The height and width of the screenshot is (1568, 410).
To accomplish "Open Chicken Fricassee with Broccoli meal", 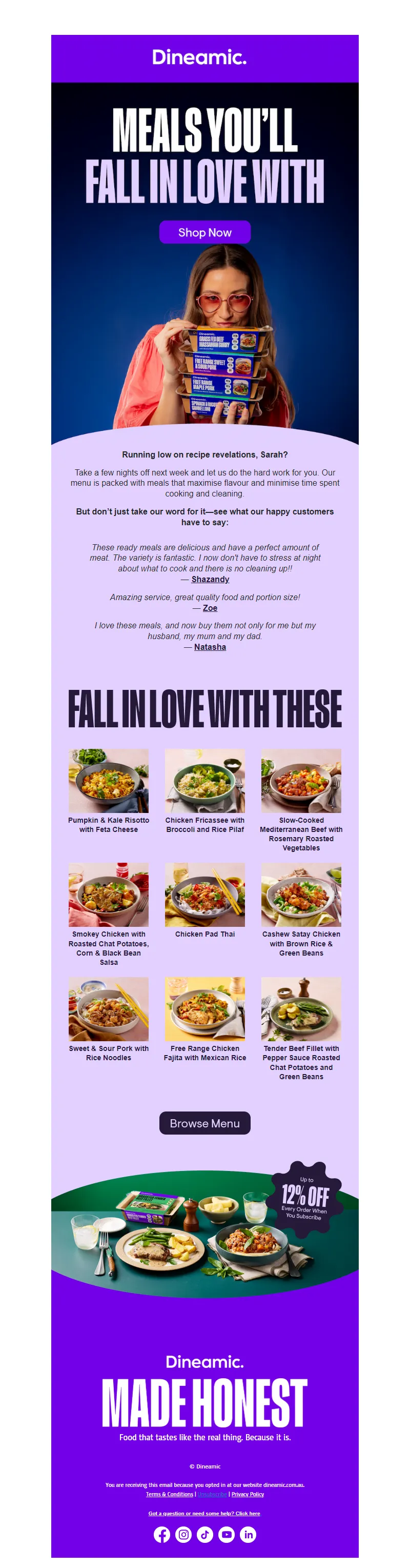I will (x=204, y=780).
